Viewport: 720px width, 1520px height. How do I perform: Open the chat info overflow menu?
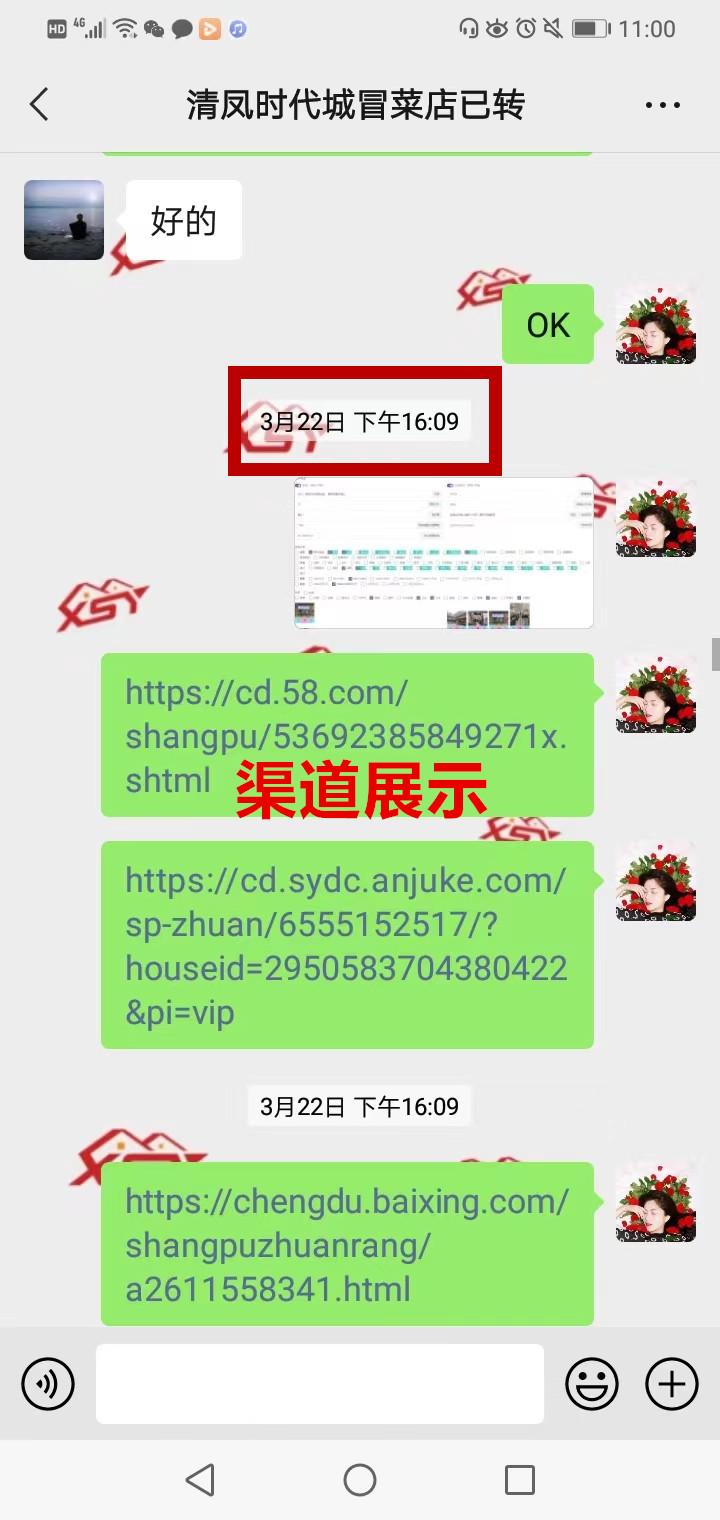tap(662, 105)
